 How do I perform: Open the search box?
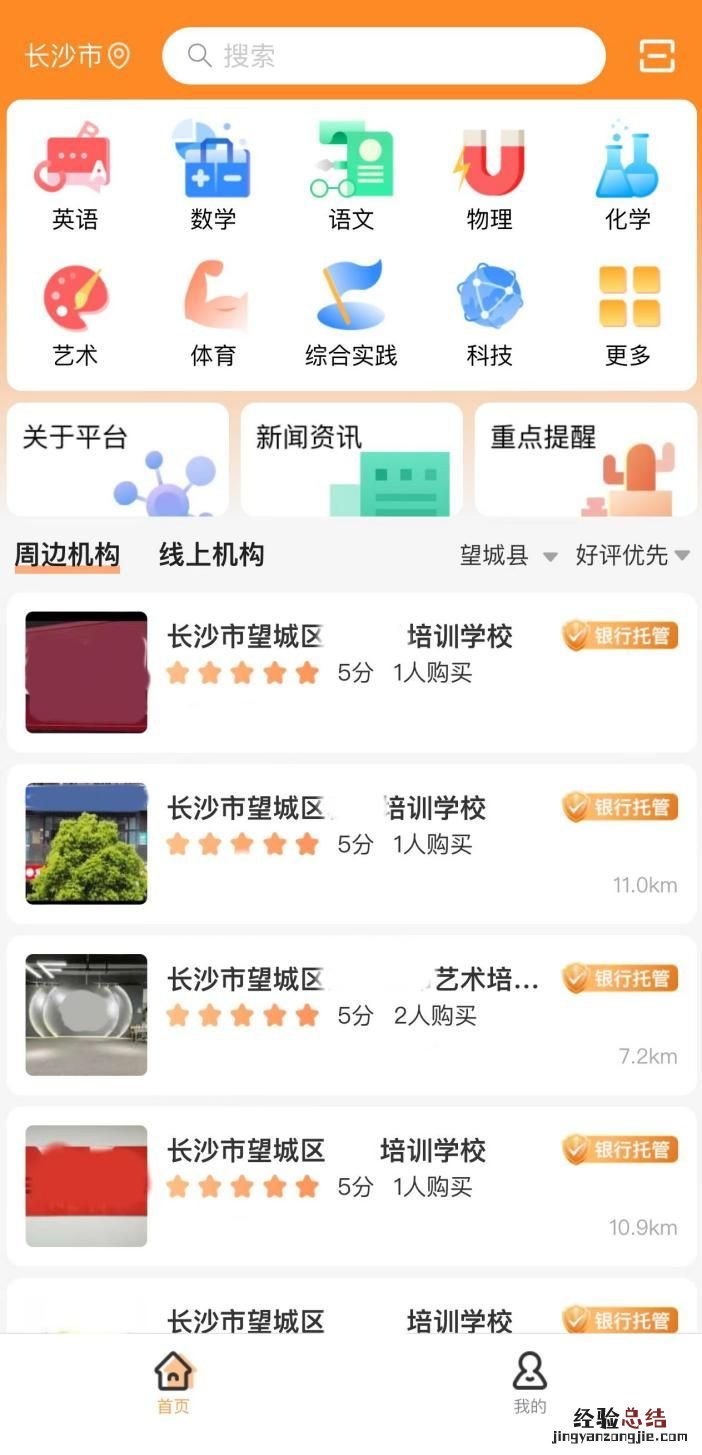pyautogui.click(x=384, y=55)
